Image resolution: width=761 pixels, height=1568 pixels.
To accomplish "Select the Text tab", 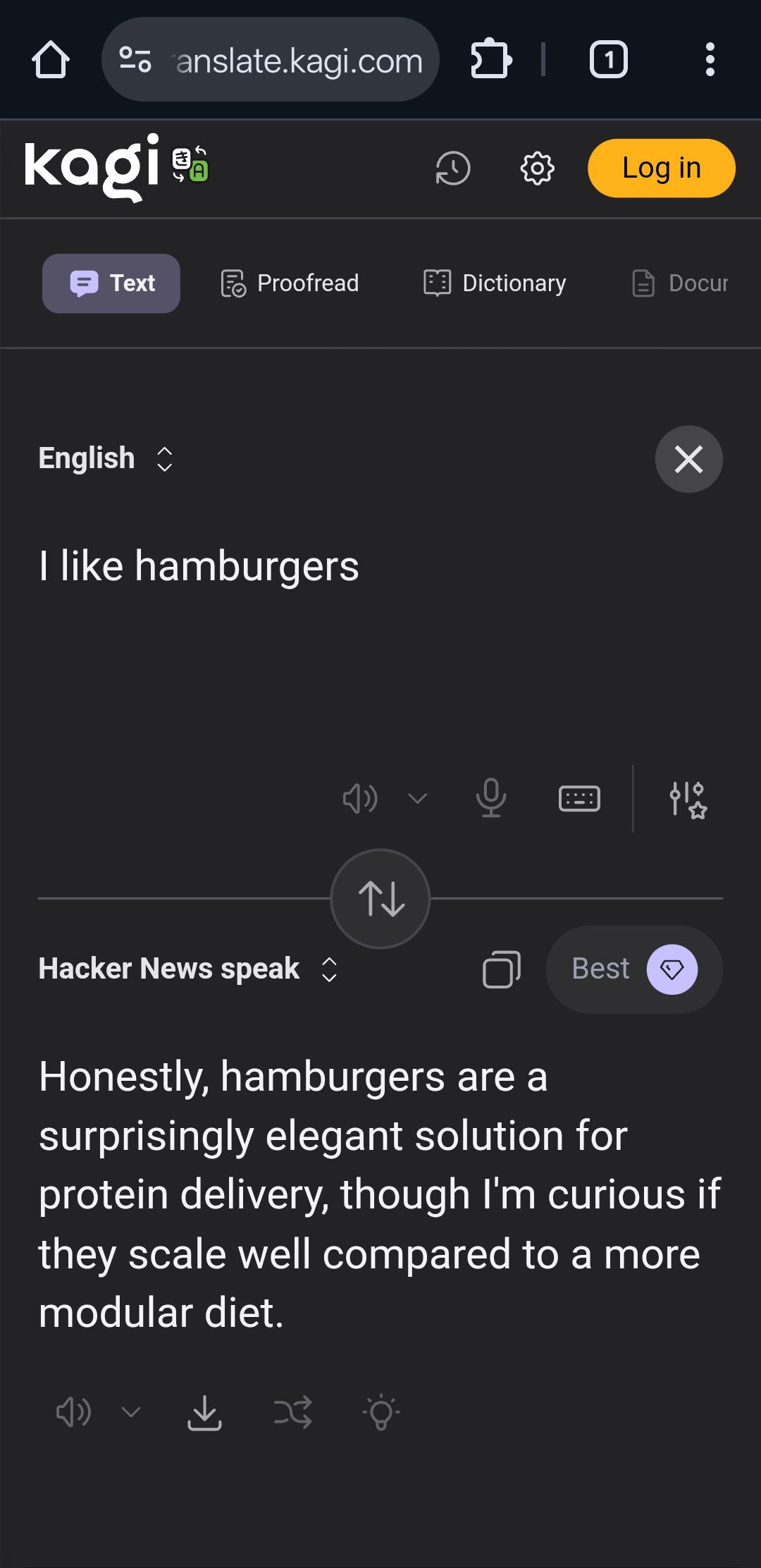I will coord(111,283).
